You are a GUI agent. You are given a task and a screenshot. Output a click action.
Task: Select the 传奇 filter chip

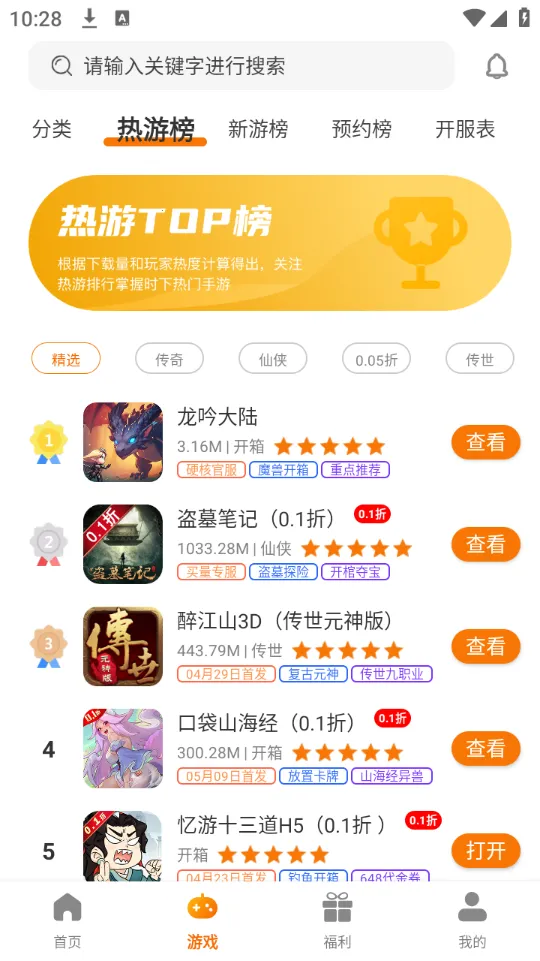pyautogui.click(x=169, y=359)
